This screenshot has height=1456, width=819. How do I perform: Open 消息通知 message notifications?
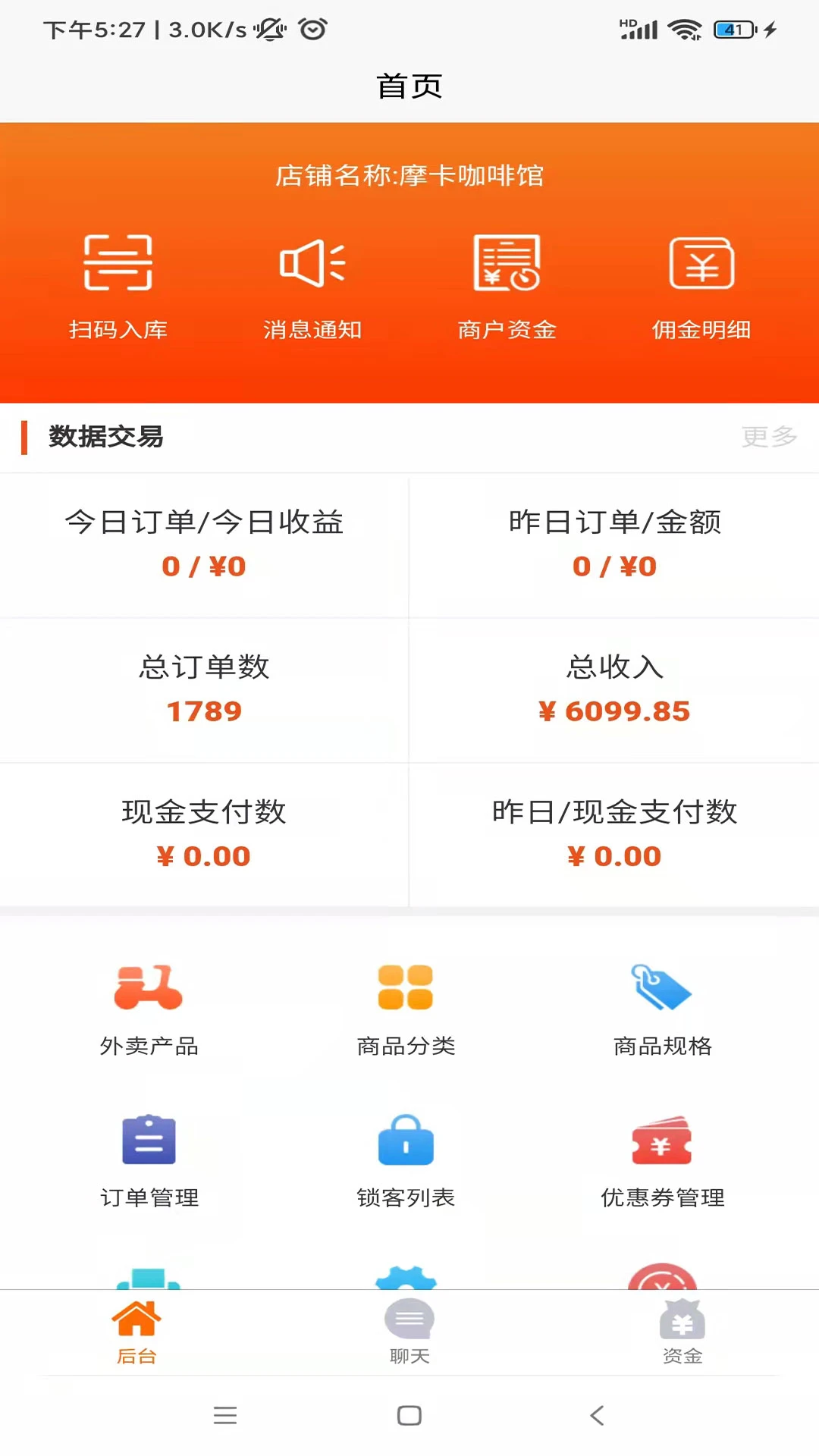(312, 284)
